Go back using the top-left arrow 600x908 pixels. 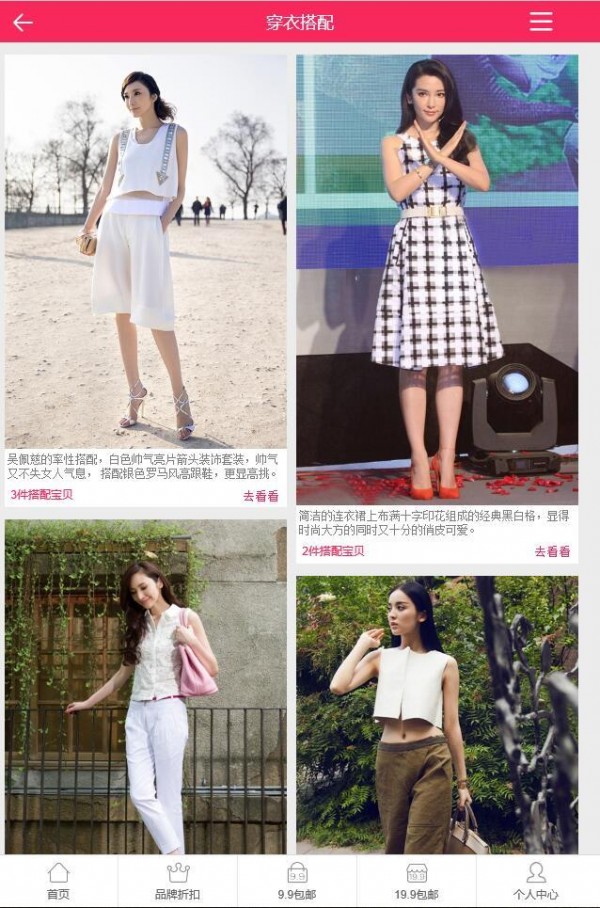coord(23,22)
